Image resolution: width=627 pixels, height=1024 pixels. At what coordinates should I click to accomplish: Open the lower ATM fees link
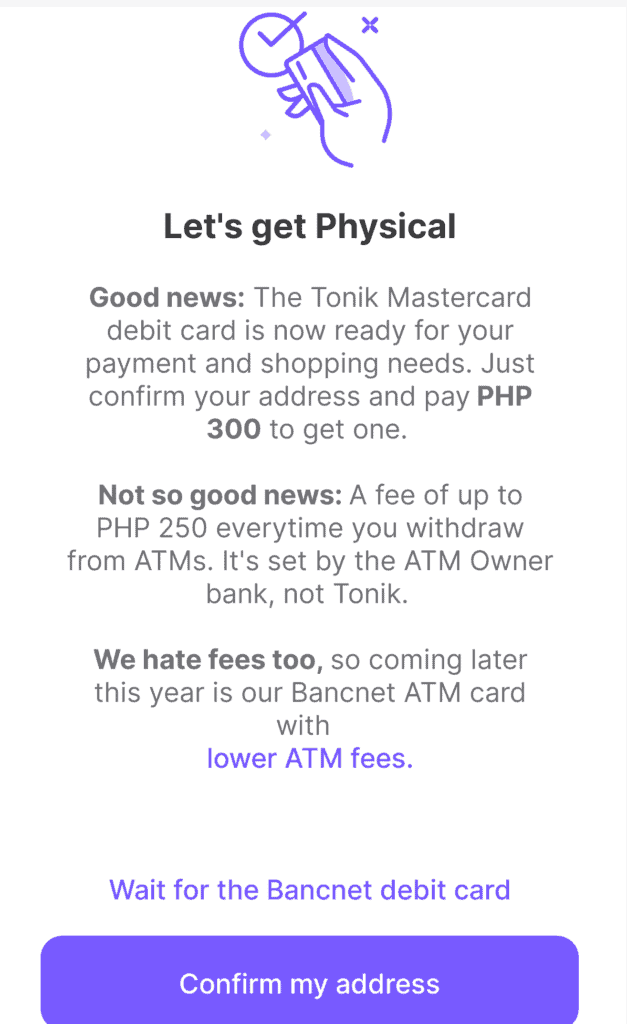click(310, 758)
